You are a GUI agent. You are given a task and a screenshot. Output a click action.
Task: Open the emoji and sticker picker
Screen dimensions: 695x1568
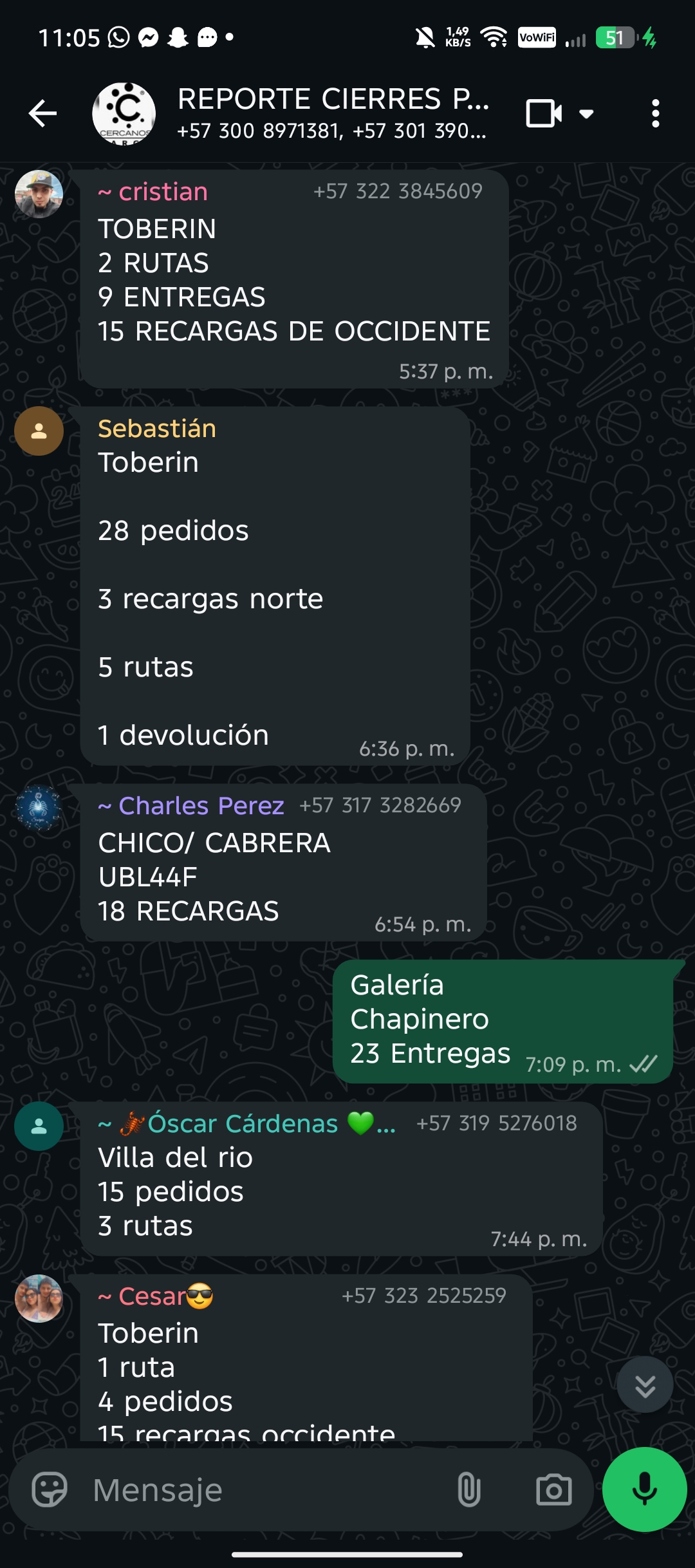coord(50,1489)
